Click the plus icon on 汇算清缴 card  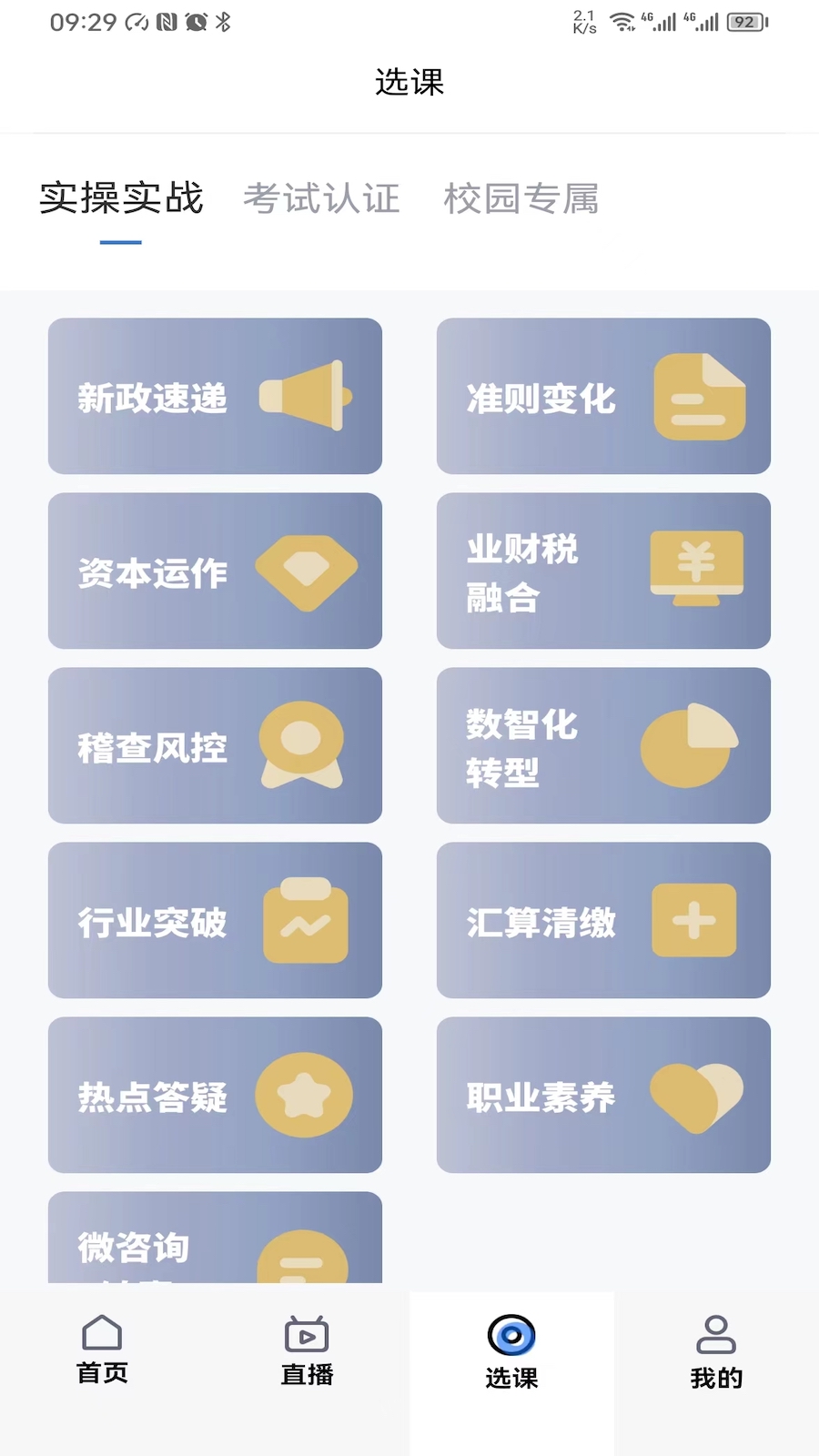pyautogui.click(x=694, y=920)
